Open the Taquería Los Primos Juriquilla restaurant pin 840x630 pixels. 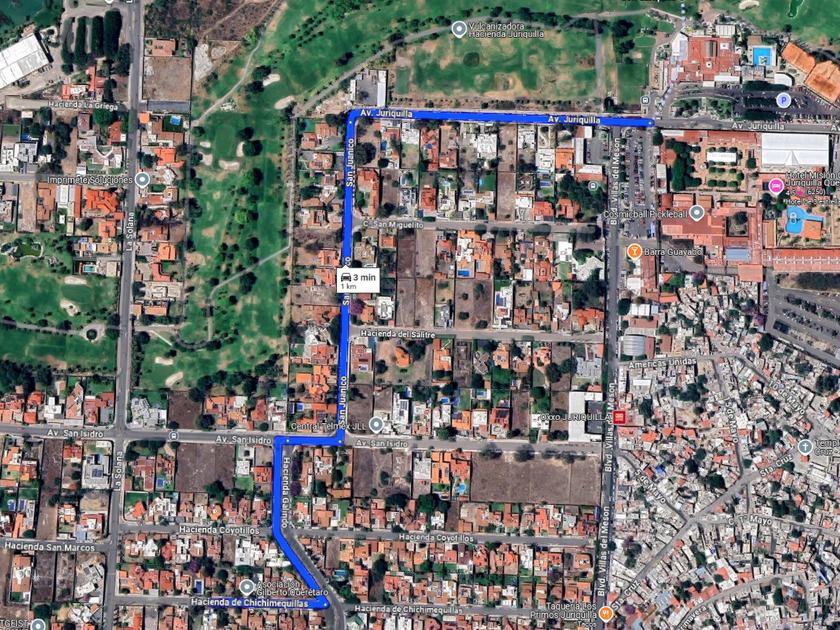(x=606, y=613)
